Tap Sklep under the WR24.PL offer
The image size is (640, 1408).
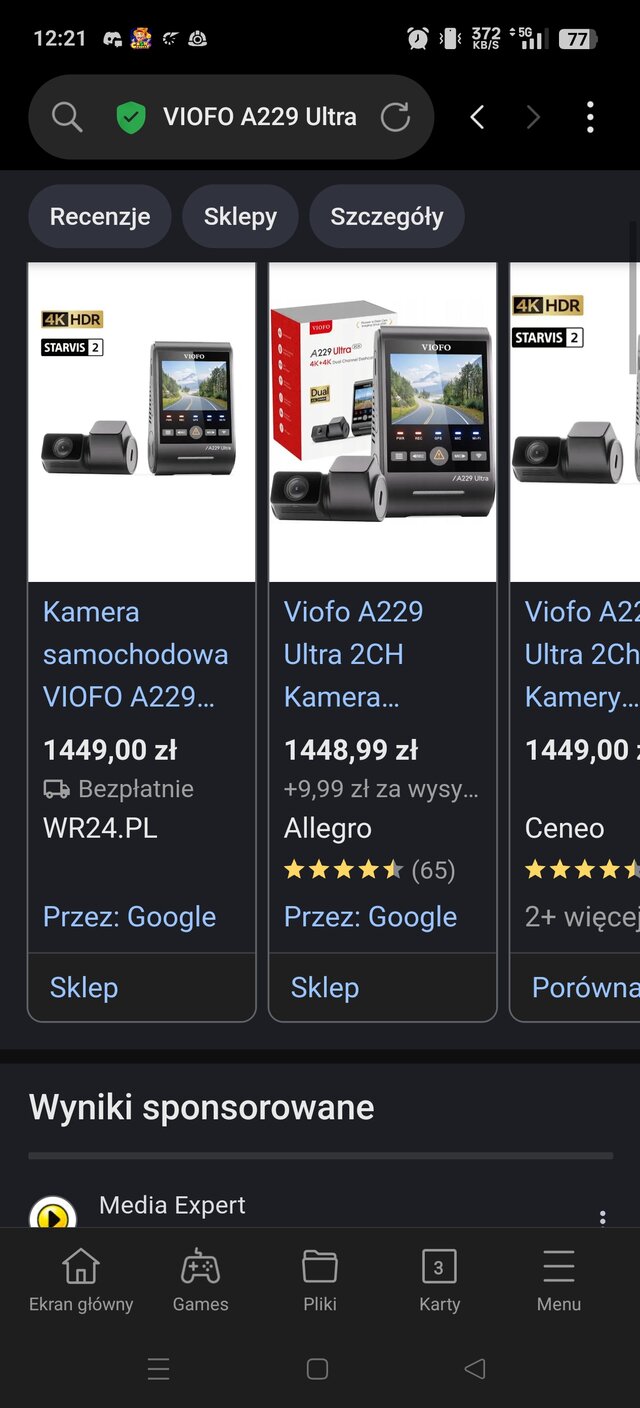tap(84, 988)
